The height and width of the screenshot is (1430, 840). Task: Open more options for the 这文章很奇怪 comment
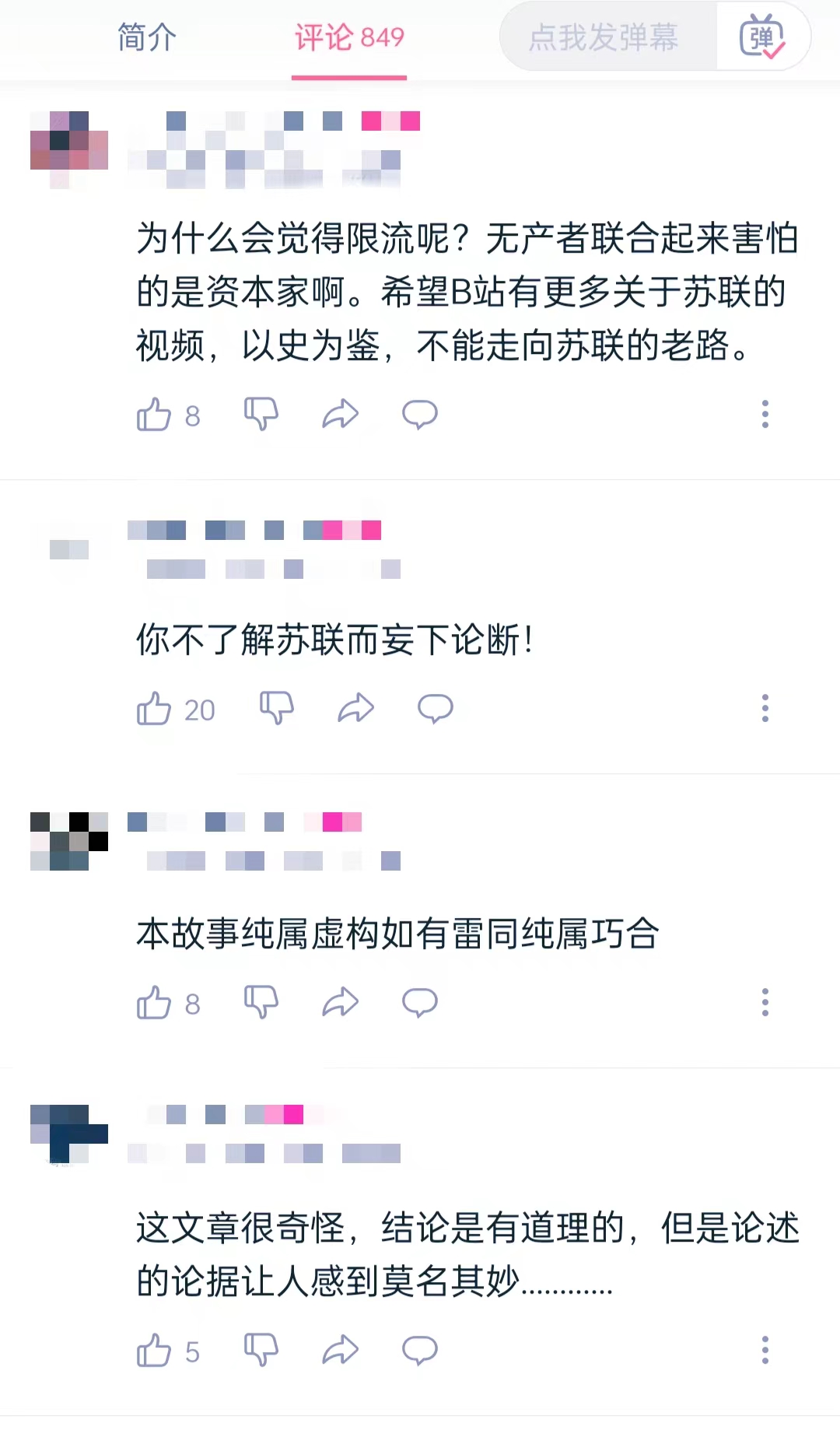765,1351
